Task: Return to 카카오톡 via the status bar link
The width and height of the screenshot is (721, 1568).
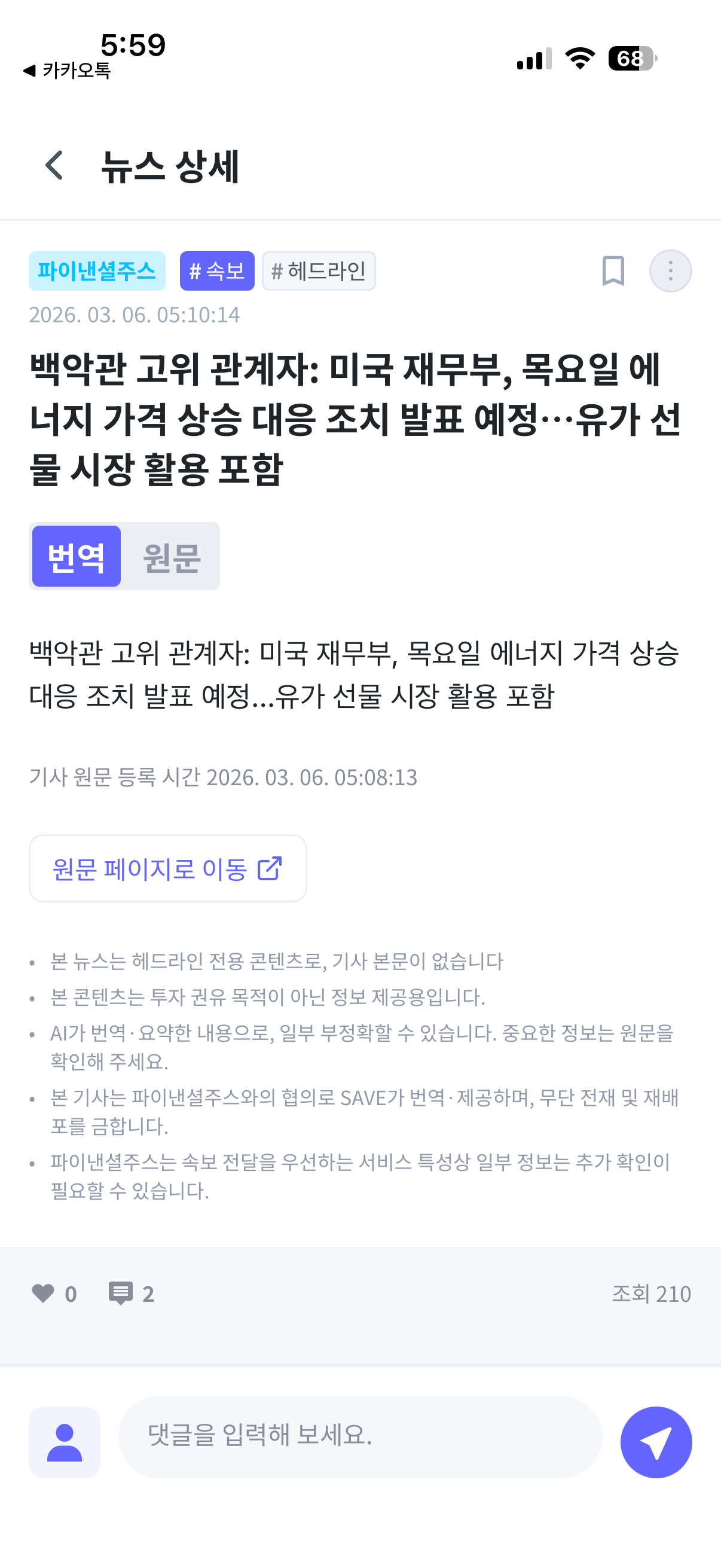Action: click(67, 71)
